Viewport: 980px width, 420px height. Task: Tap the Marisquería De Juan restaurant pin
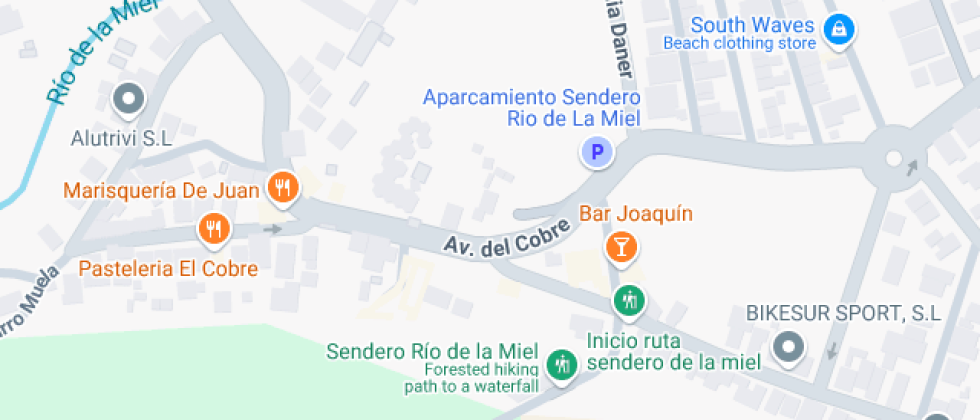pyautogui.click(x=284, y=186)
